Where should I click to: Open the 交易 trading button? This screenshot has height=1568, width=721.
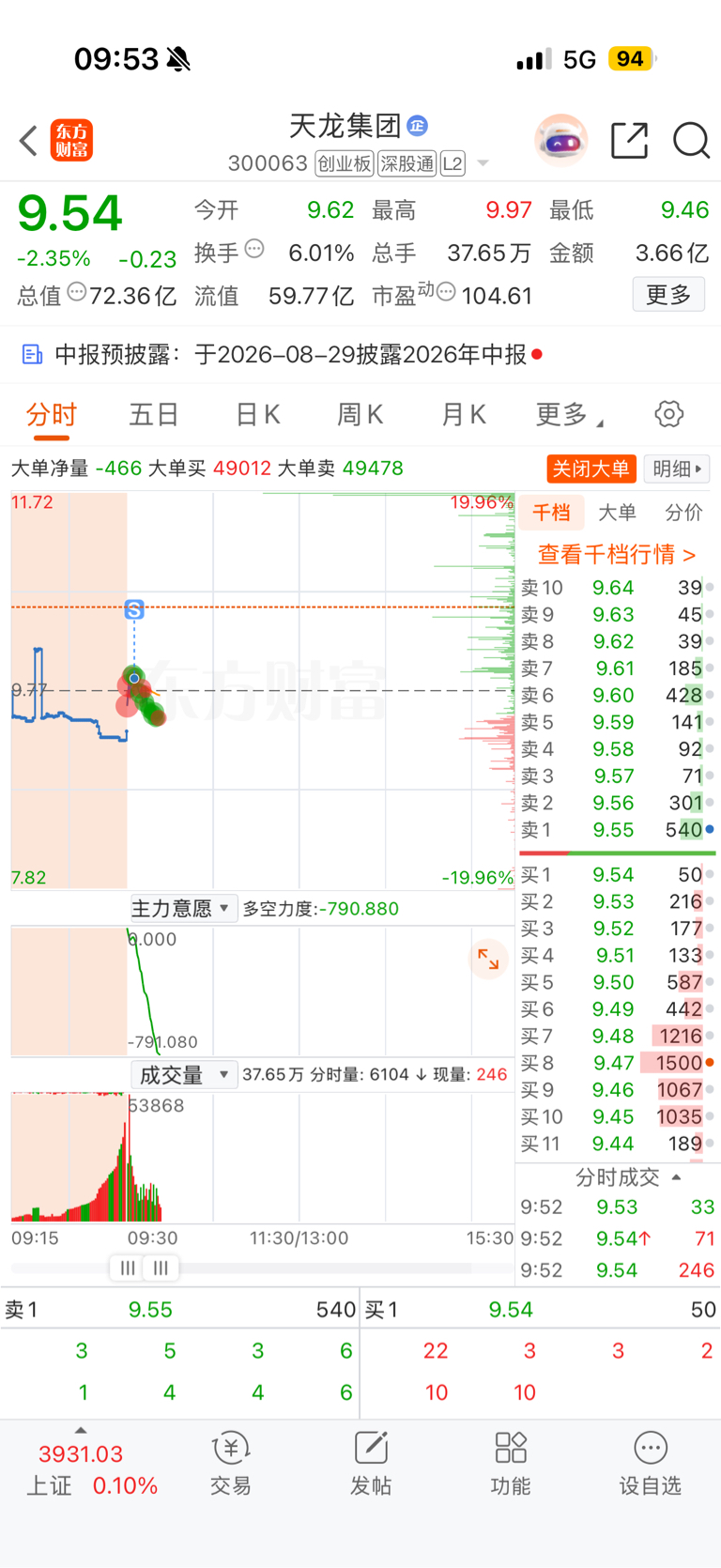230,1464
